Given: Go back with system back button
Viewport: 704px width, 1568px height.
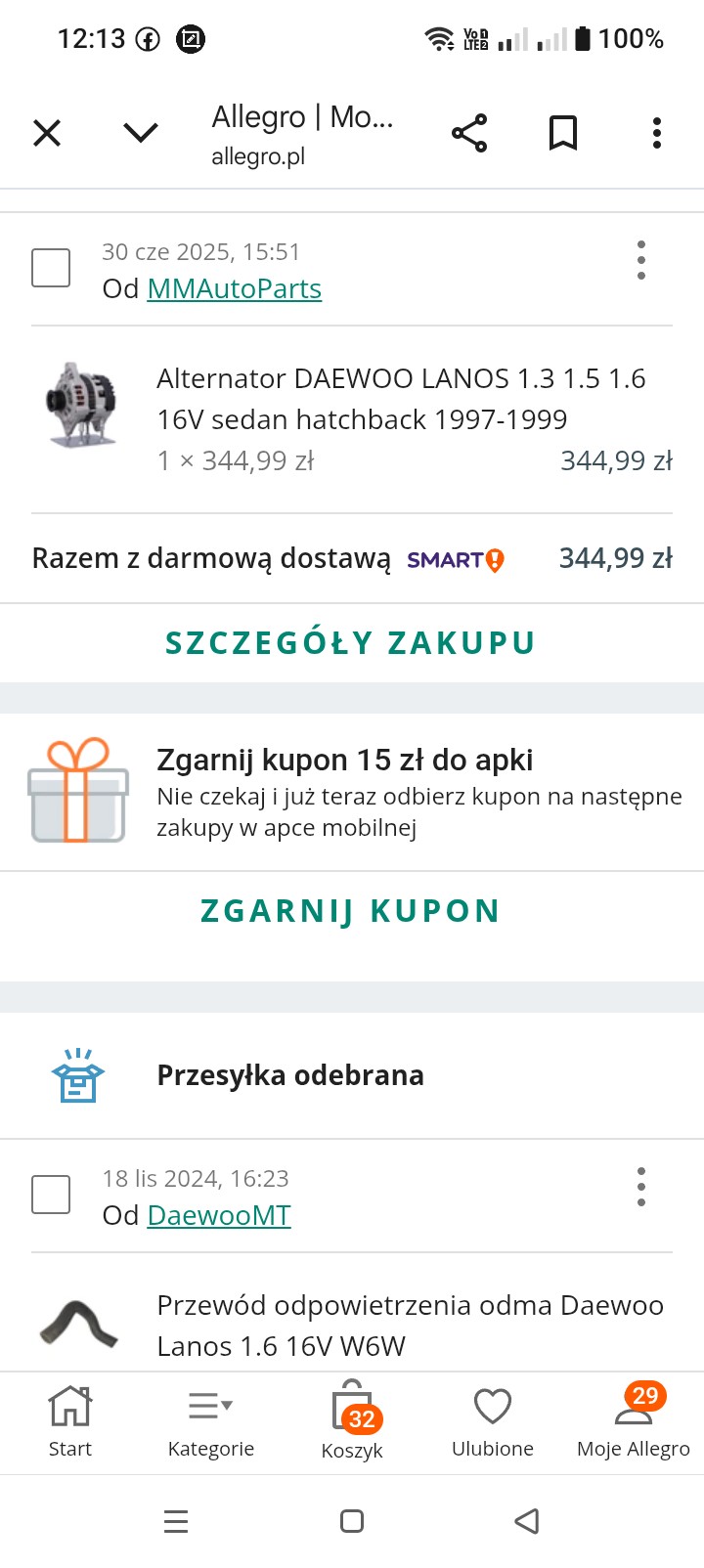Looking at the screenshot, I should pyautogui.click(x=526, y=1521).
